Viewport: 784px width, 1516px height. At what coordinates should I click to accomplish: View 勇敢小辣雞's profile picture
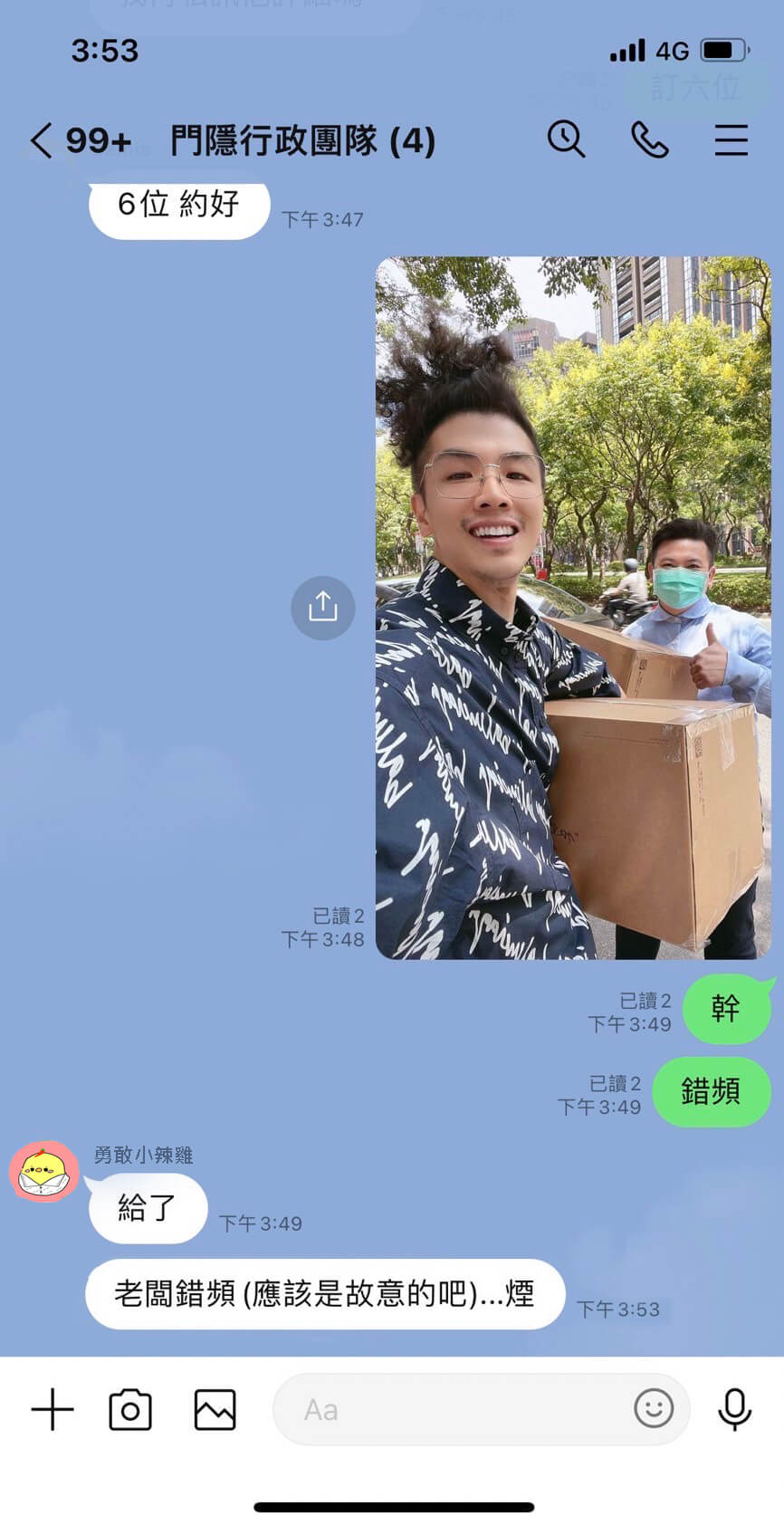tap(43, 1172)
